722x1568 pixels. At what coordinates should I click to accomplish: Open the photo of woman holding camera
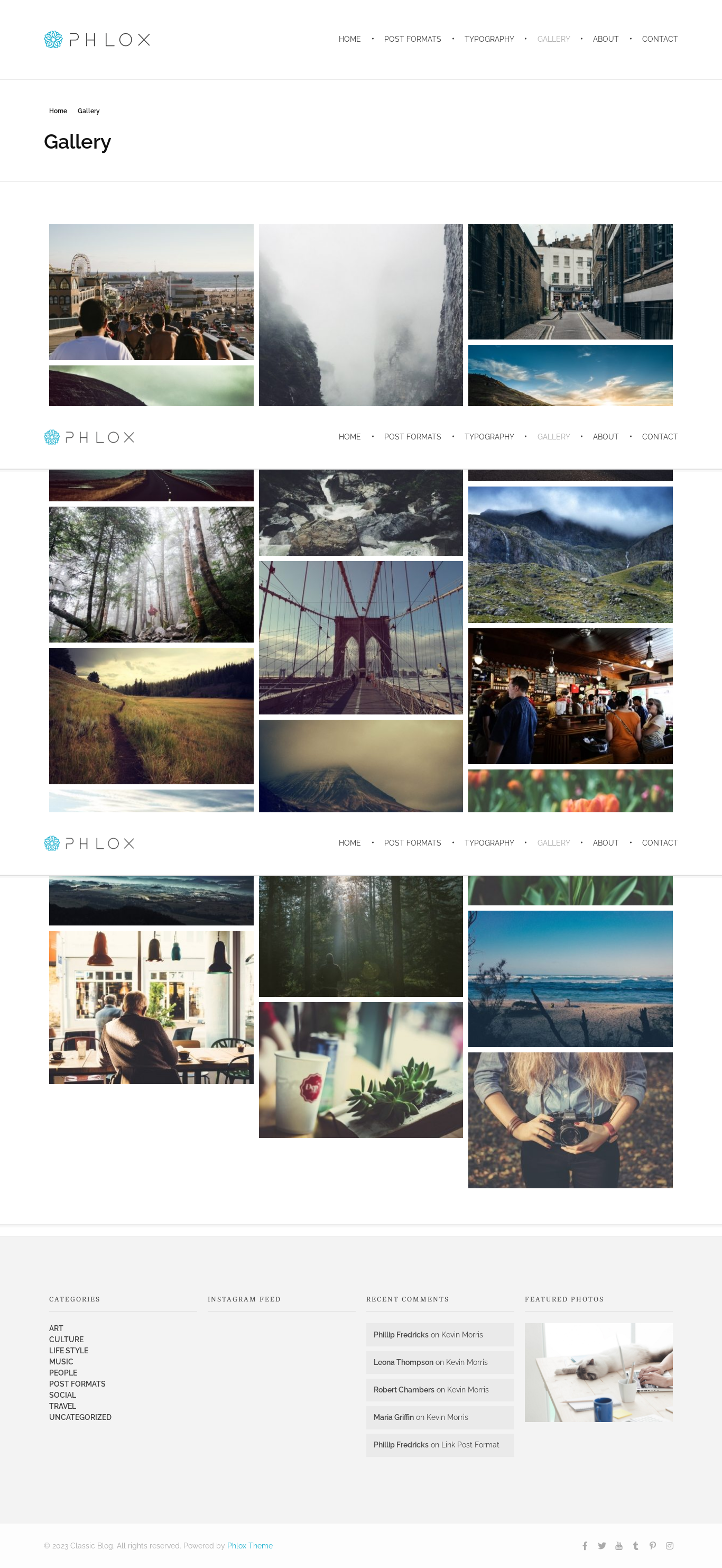click(x=570, y=1120)
